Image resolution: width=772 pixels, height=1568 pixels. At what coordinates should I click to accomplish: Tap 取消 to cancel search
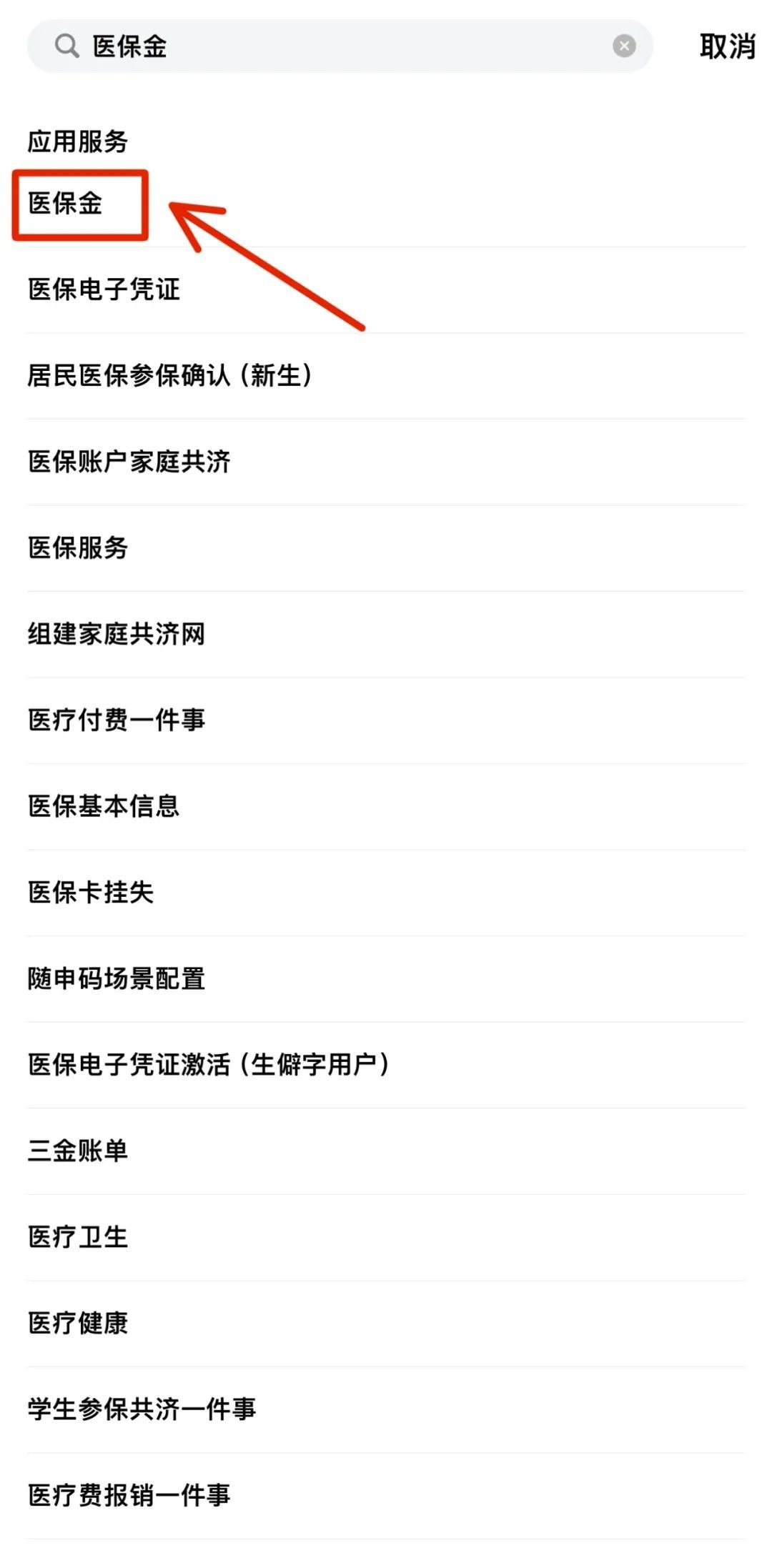pyautogui.click(x=727, y=46)
